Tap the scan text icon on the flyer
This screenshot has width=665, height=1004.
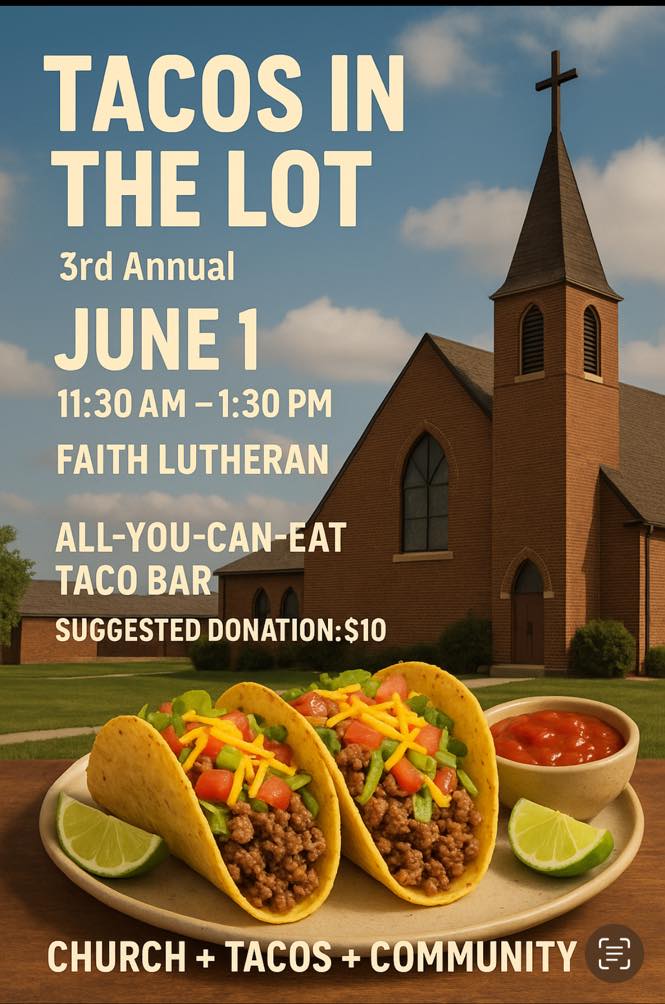click(614, 953)
